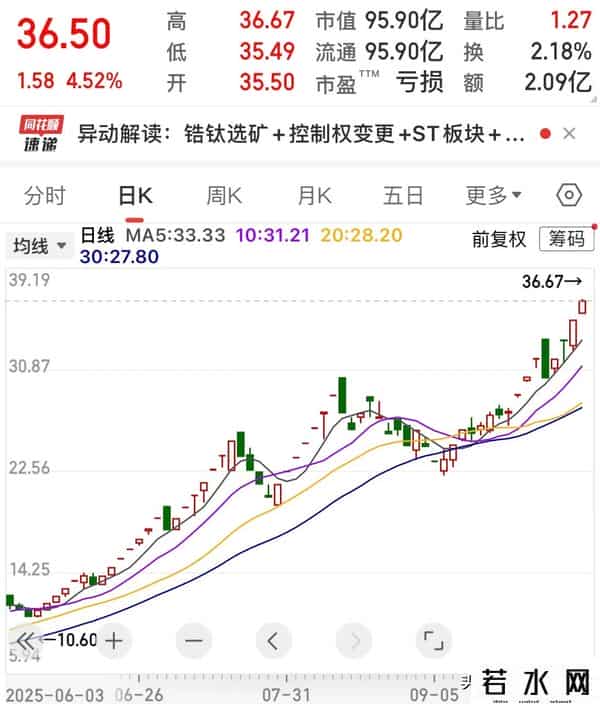Expand chart to full screen
The height and width of the screenshot is (704, 600).
coord(432,639)
